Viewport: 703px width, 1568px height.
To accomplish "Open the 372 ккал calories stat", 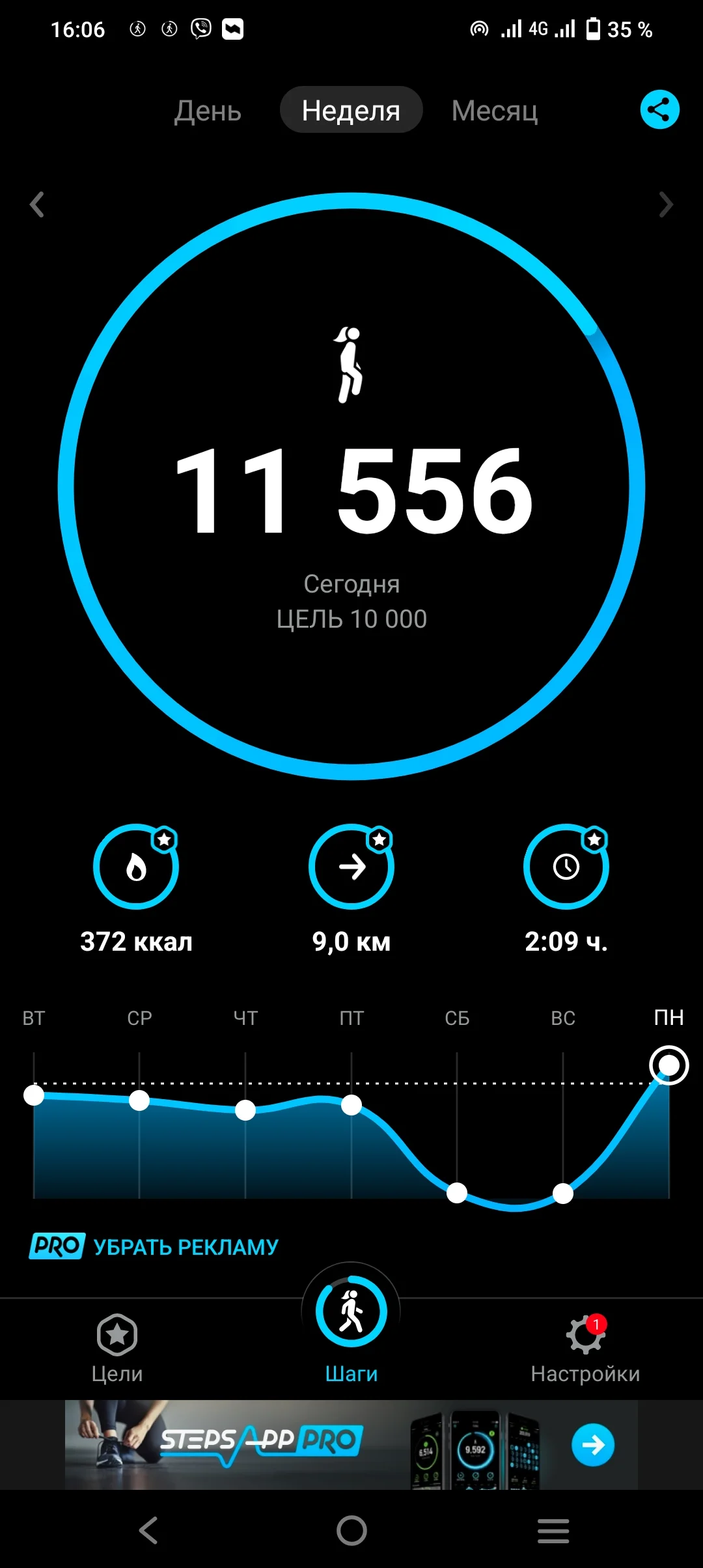I will click(136, 867).
